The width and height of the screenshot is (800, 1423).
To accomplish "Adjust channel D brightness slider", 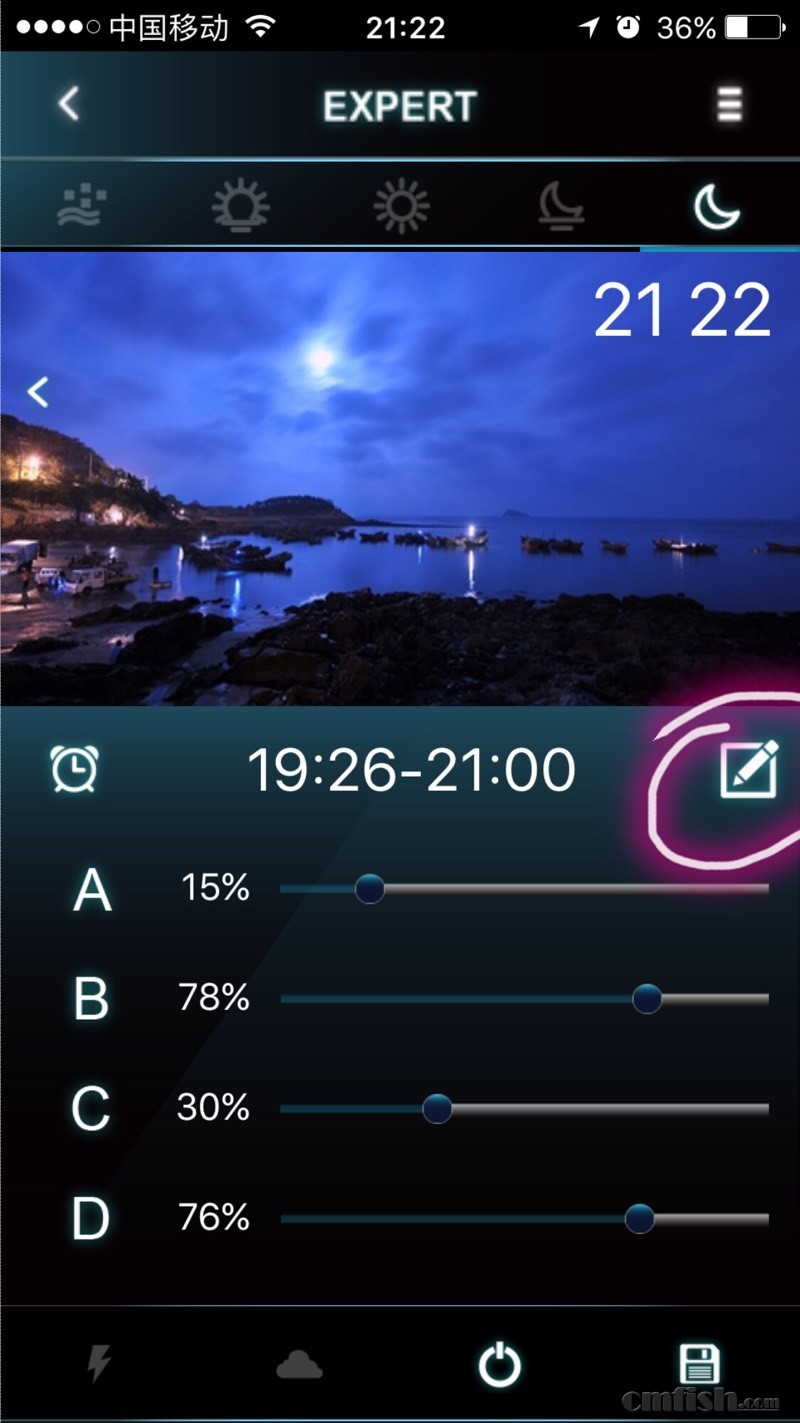I will pos(639,1218).
